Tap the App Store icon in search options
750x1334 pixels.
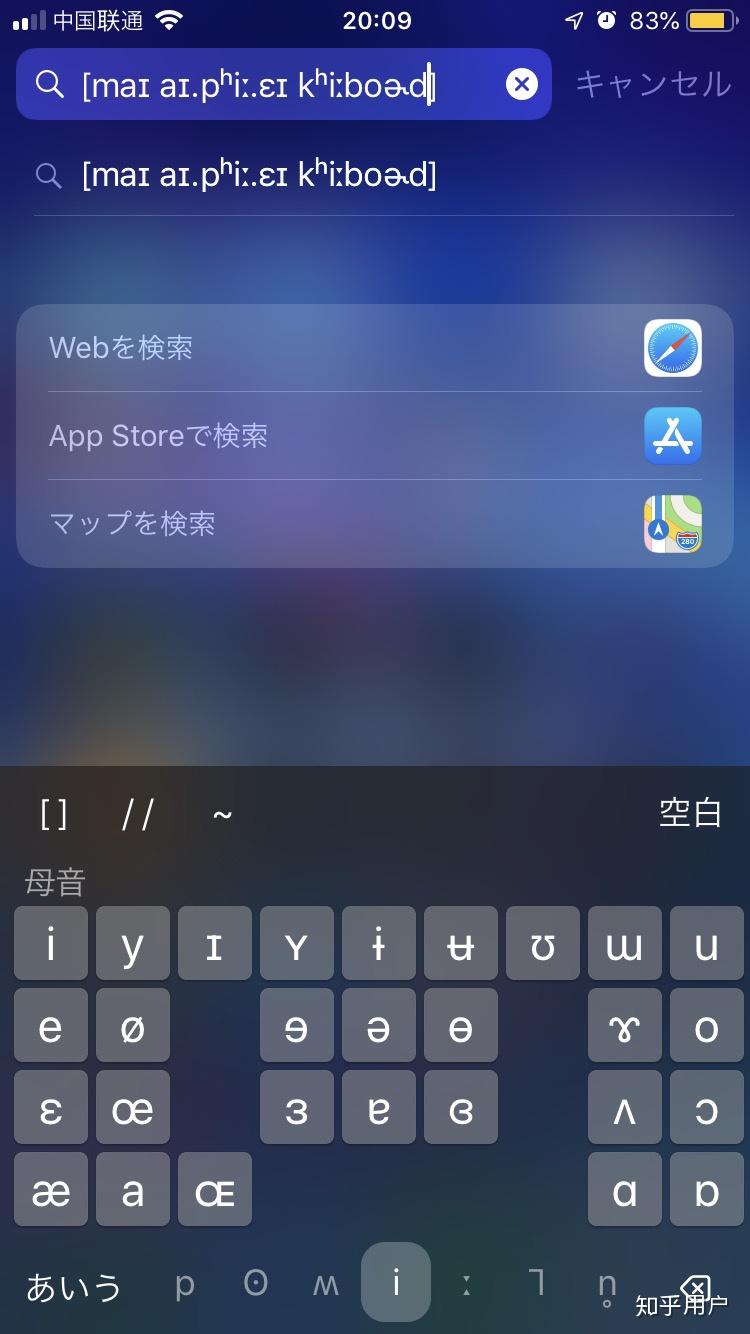tap(671, 435)
